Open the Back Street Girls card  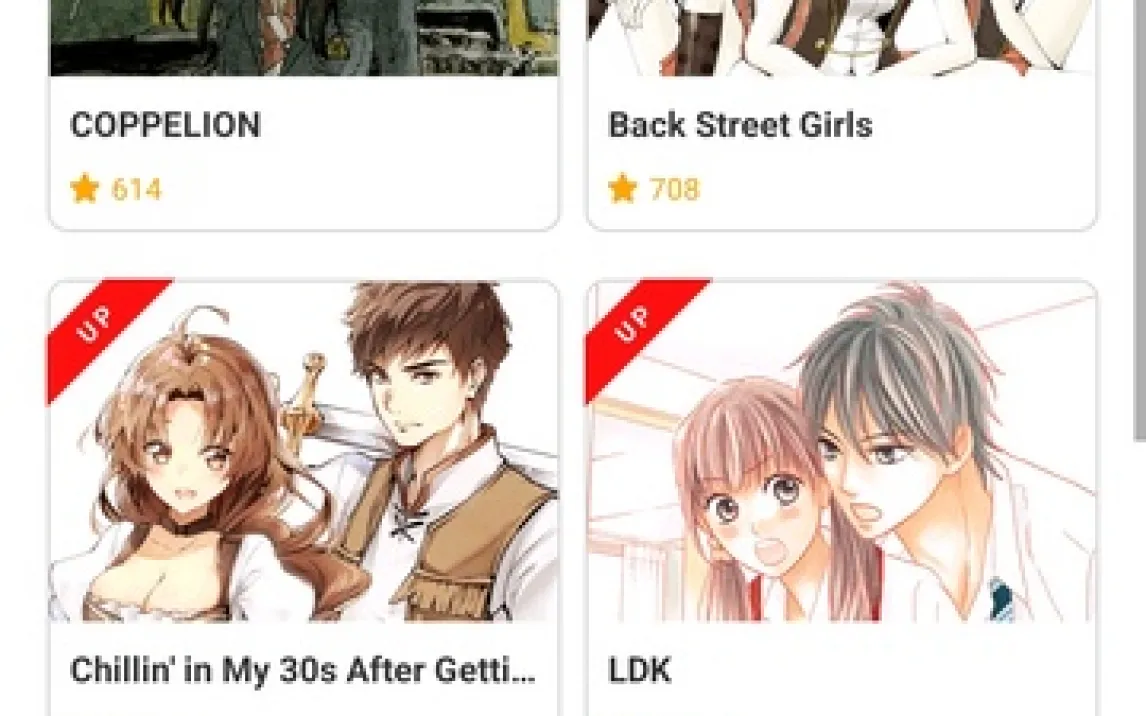[841, 125]
